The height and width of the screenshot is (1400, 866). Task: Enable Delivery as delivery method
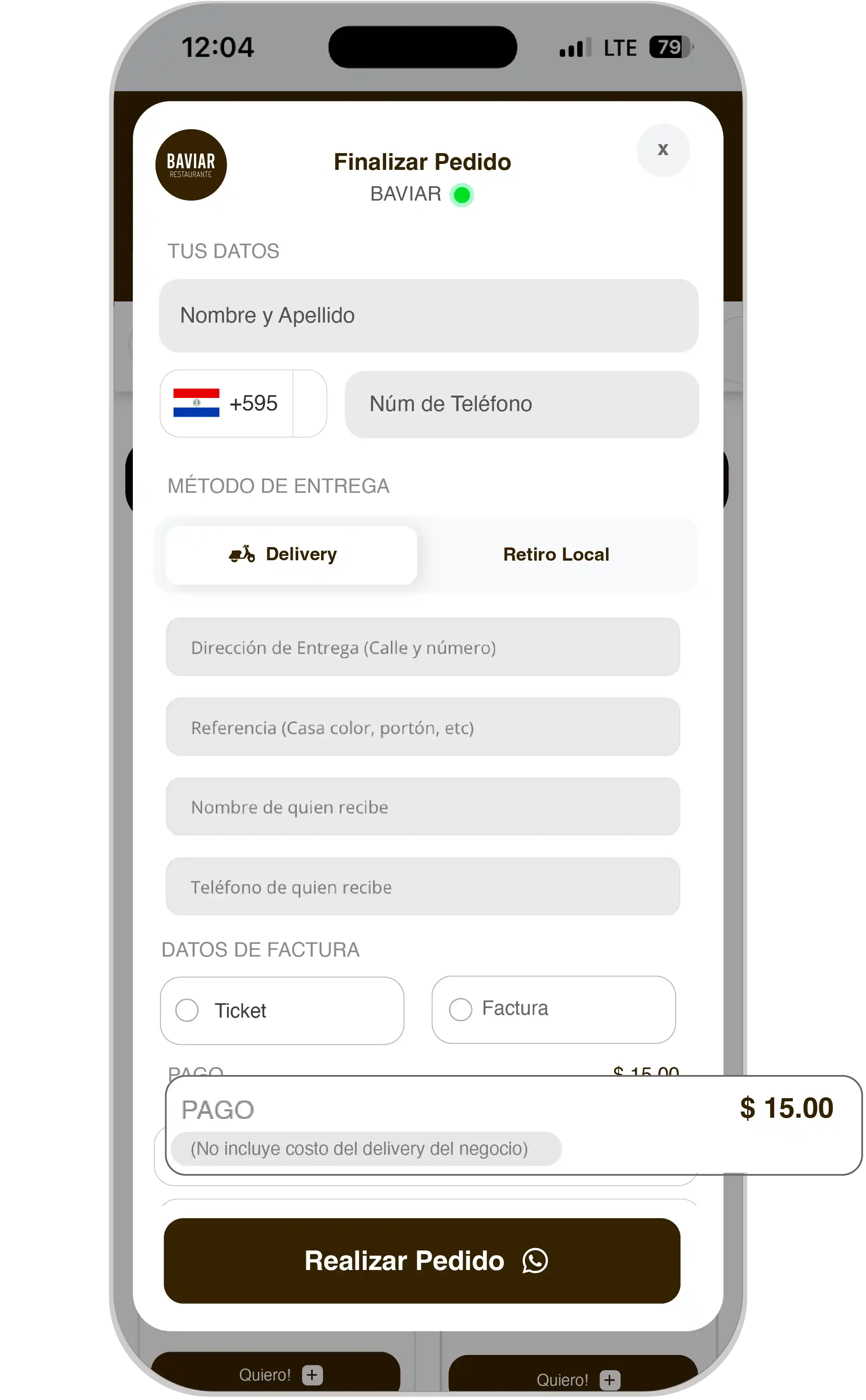coord(291,553)
